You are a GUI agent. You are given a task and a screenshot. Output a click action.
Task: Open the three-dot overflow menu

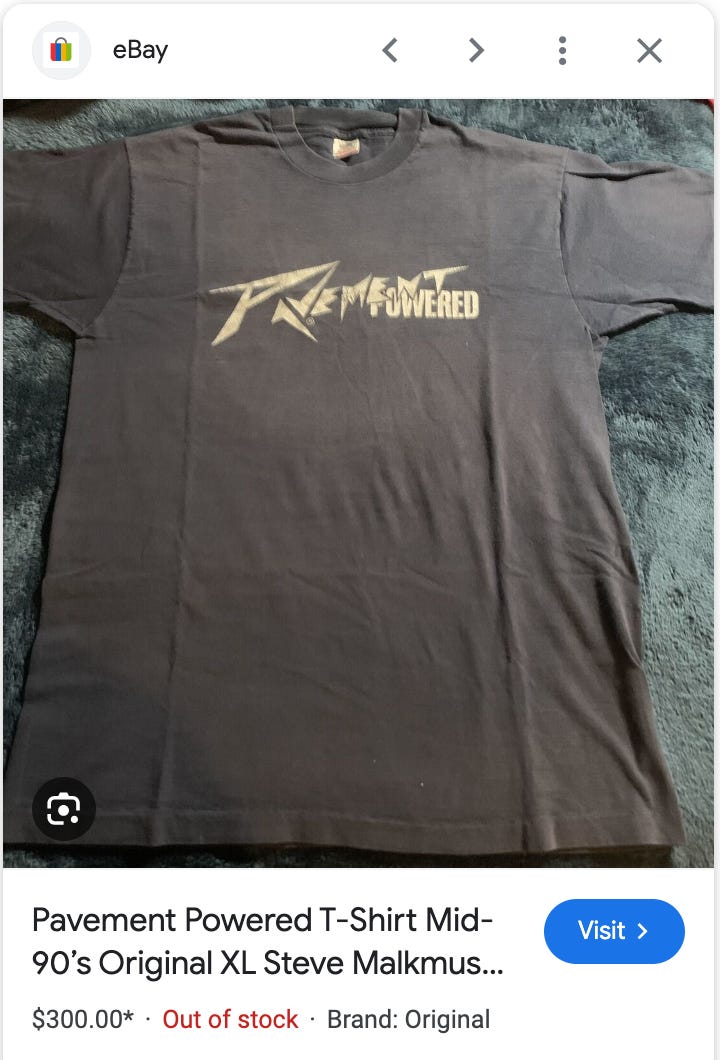[563, 50]
